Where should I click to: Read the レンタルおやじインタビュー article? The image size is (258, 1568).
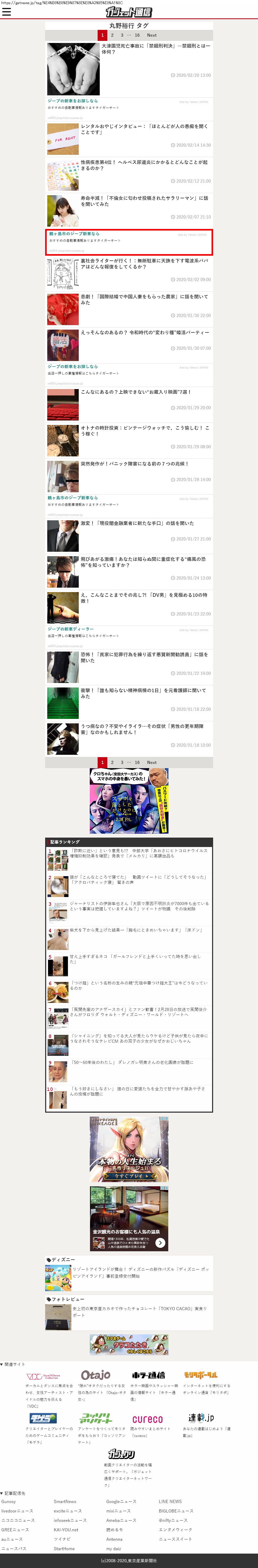point(144,129)
